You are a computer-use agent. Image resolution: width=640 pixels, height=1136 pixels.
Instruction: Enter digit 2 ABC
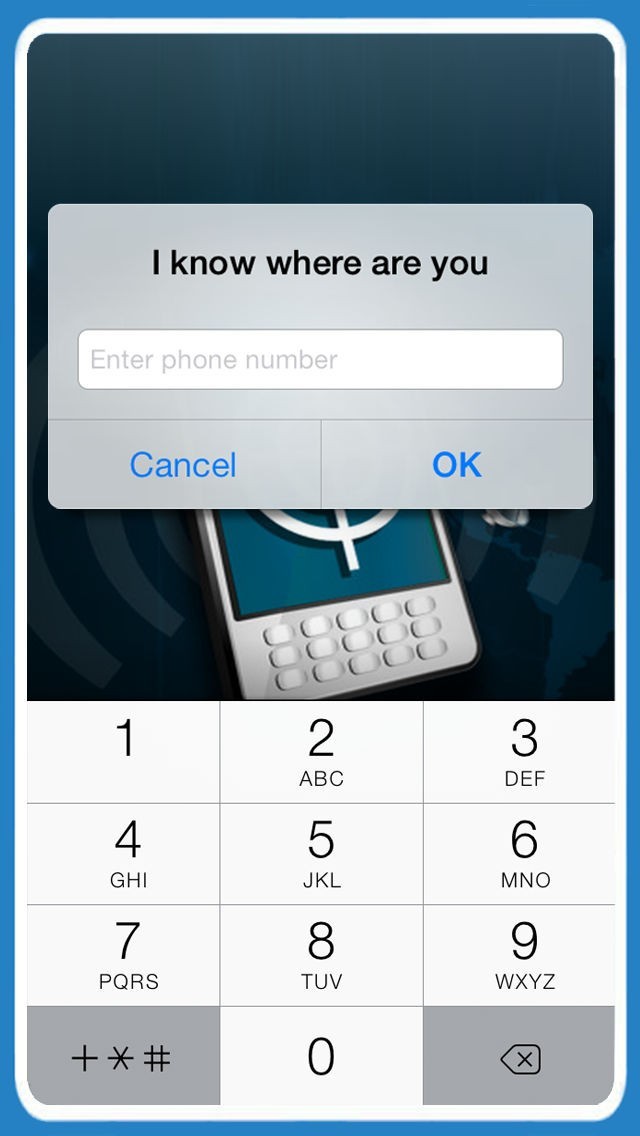pos(321,751)
